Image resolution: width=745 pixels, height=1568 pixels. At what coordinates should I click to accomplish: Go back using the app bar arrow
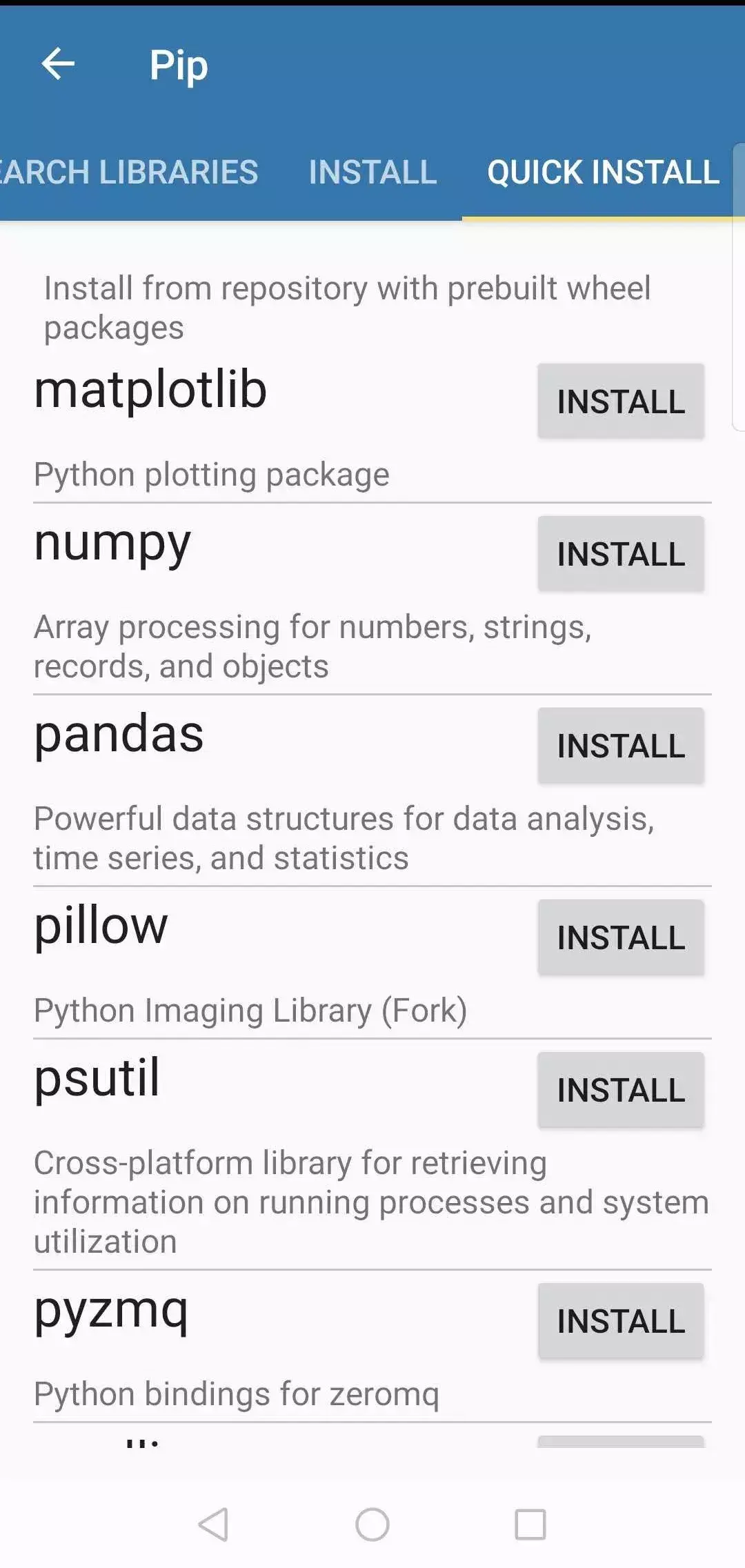click(x=58, y=65)
